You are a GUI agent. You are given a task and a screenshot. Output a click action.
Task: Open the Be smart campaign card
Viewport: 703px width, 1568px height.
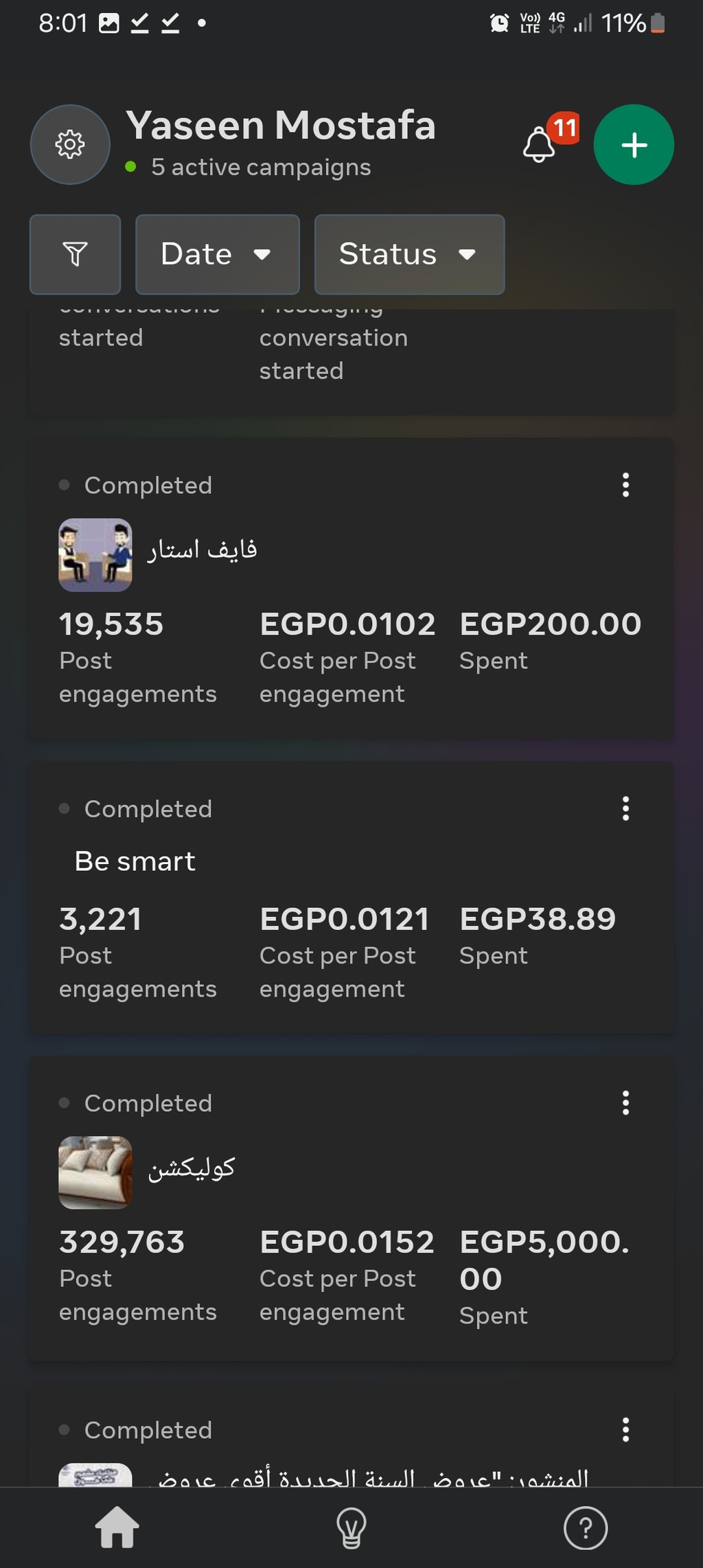click(351, 898)
